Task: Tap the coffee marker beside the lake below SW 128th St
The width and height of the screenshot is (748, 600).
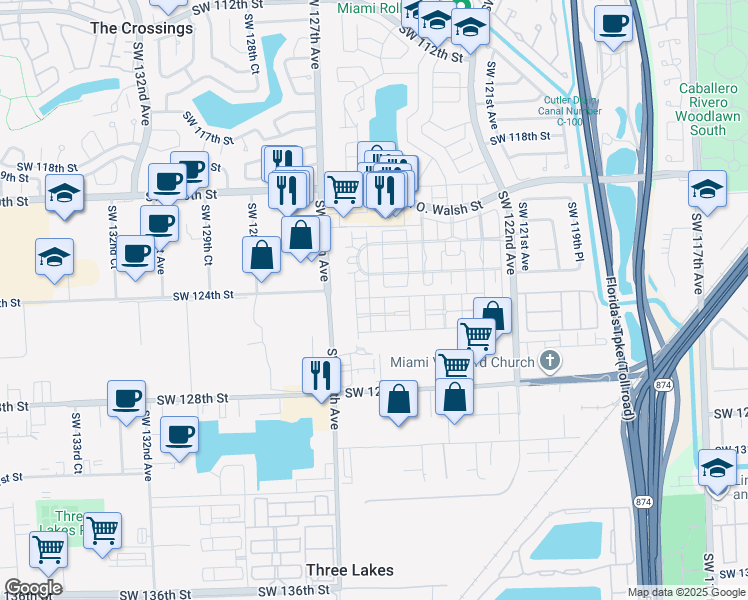Action: tap(180, 435)
